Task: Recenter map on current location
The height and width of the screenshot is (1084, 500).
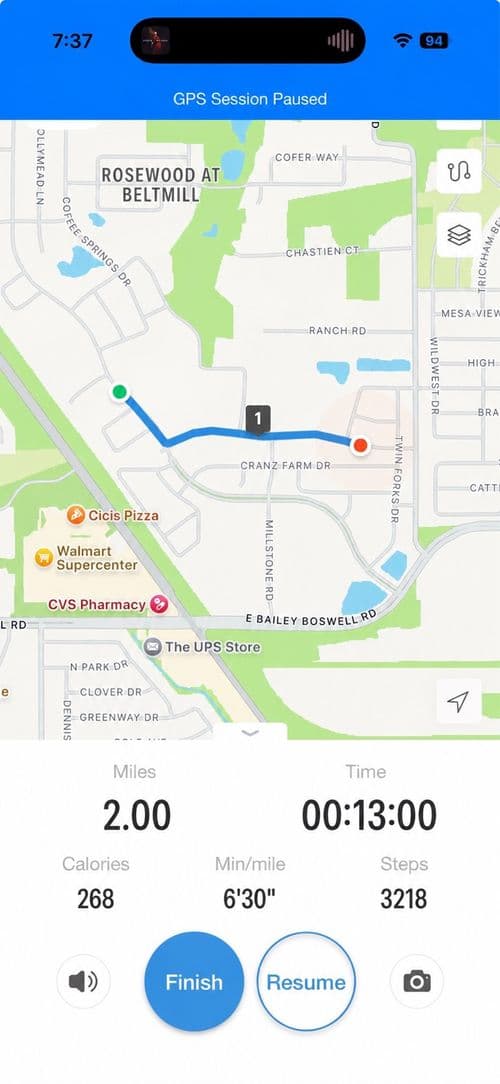Action: 459,701
